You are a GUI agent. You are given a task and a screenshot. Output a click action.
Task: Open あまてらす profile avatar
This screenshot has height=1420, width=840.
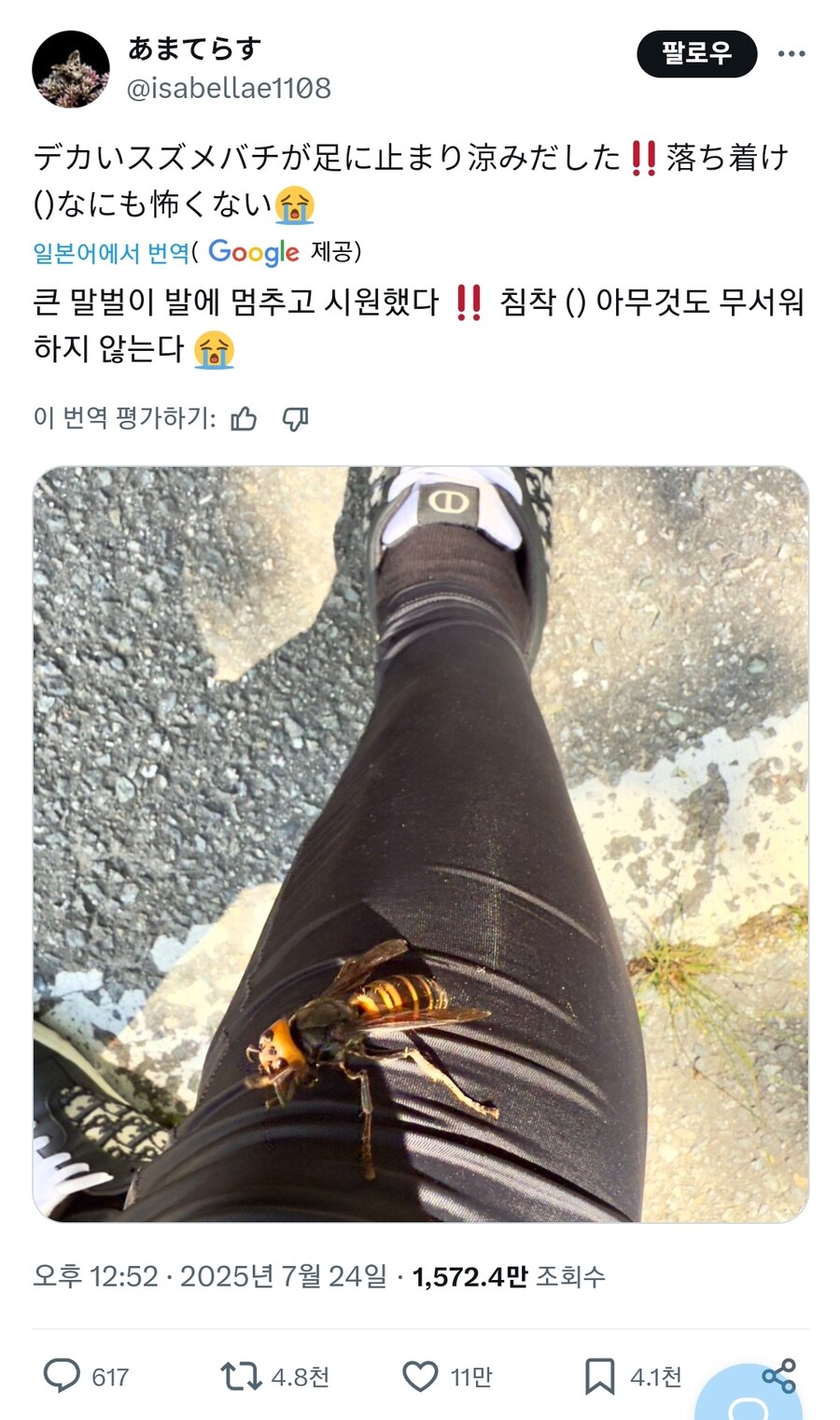tap(71, 69)
